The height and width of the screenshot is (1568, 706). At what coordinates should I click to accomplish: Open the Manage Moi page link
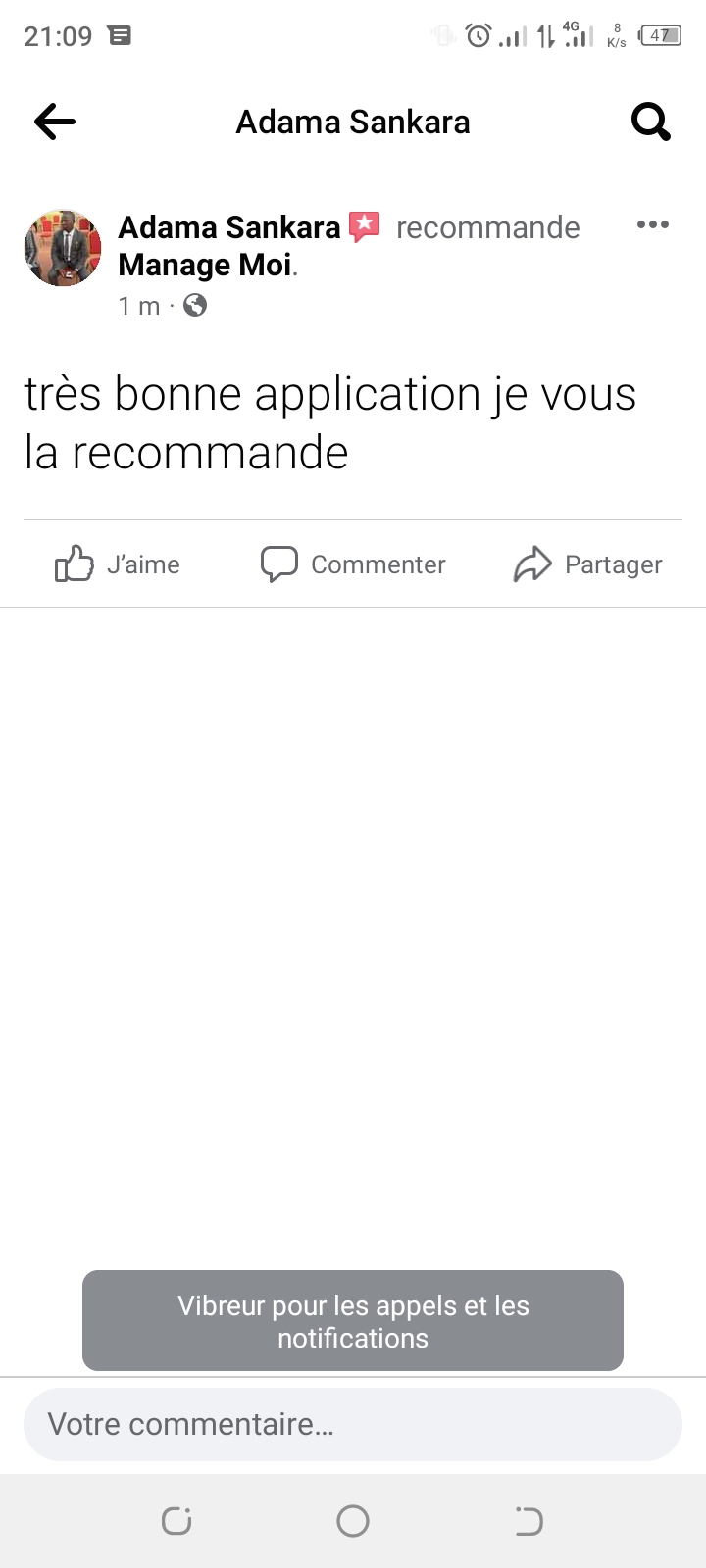pyautogui.click(x=205, y=266)
